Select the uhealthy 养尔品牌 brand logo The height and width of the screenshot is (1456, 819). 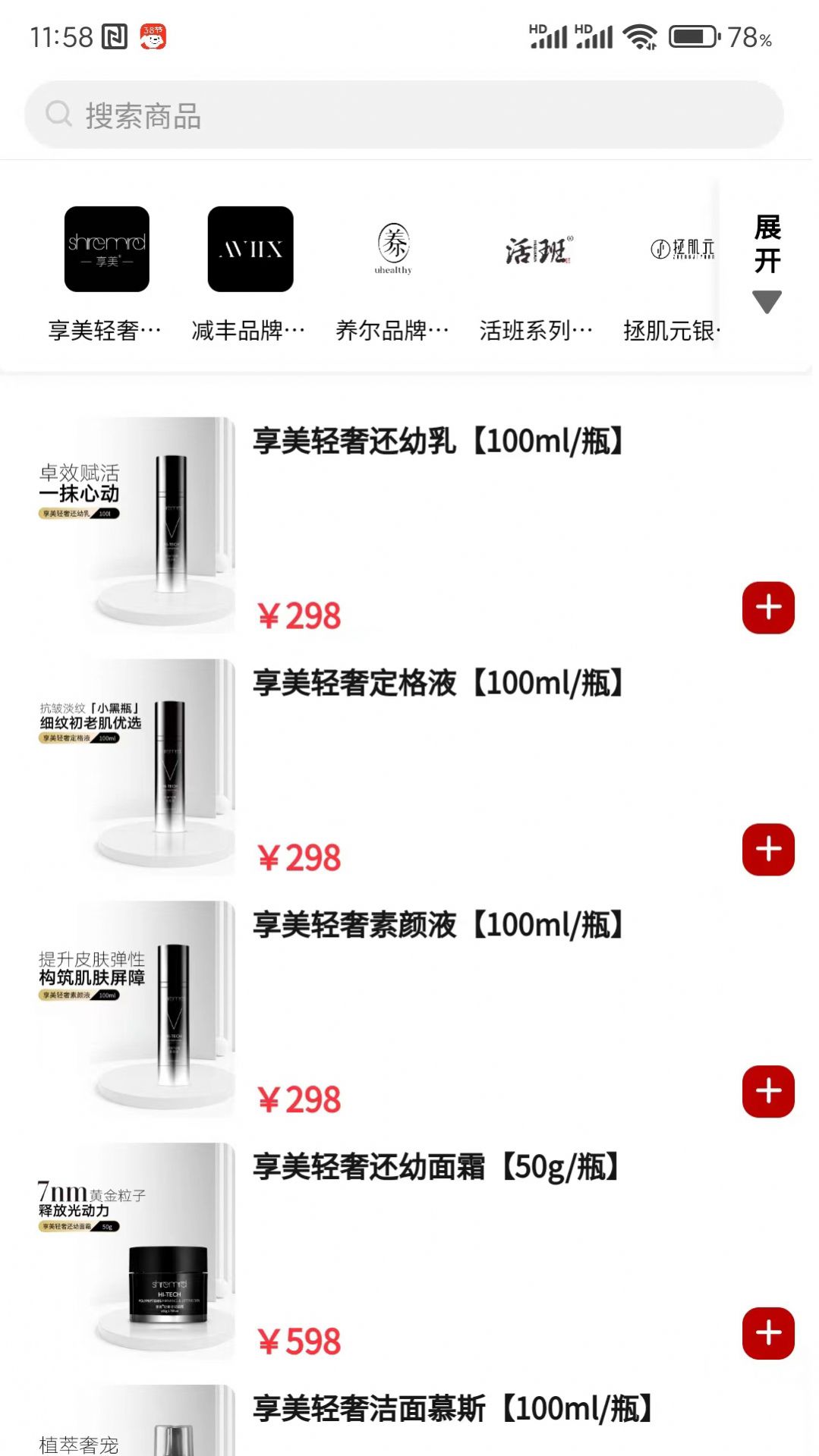click(x=392, y=250)
